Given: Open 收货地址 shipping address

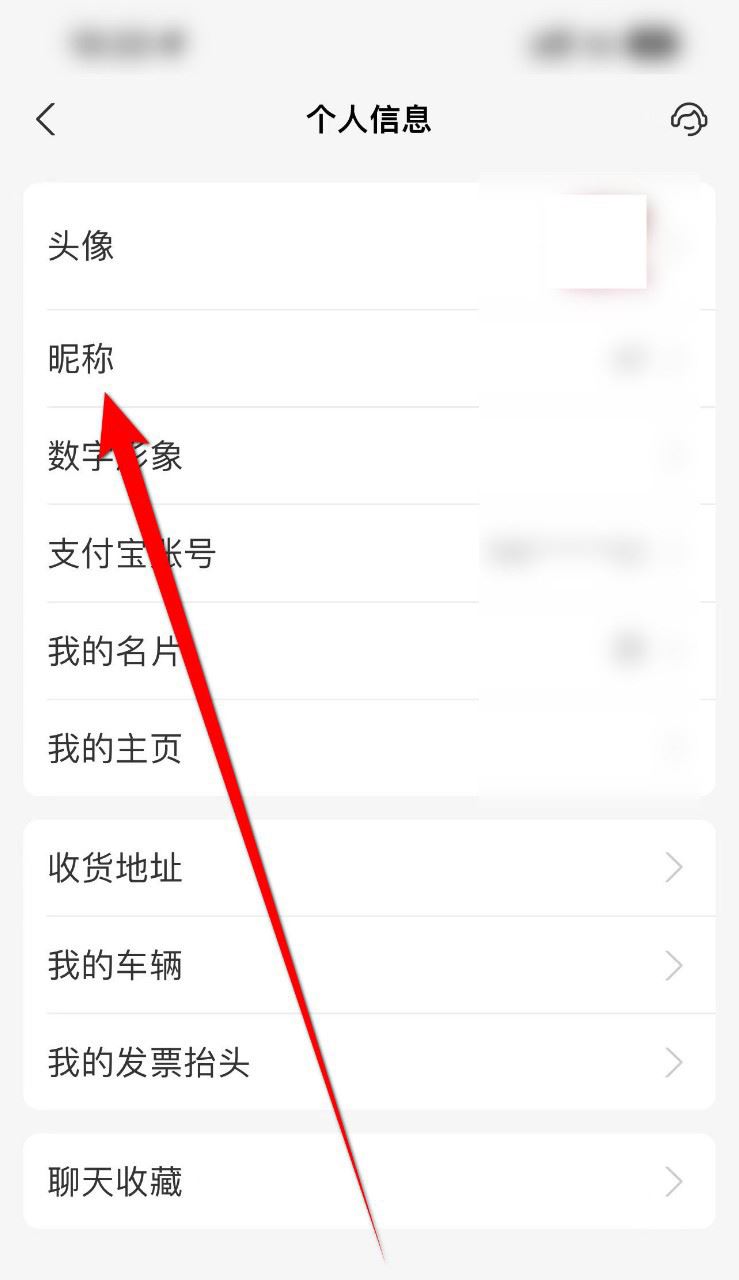Looking at the screenshot, I should (369, 868).
